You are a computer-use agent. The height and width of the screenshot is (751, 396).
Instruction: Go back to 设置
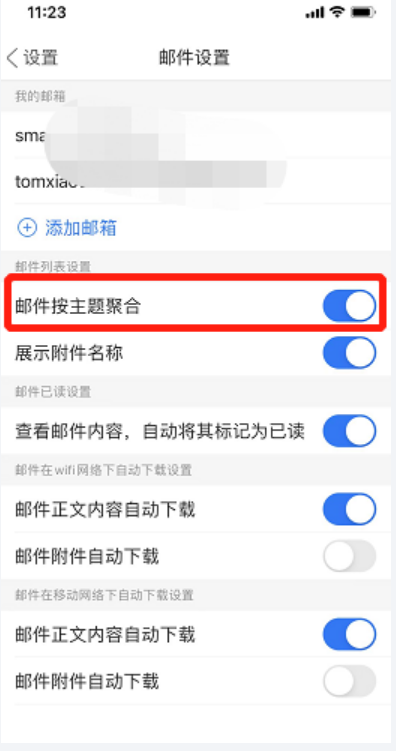[32, 58]
